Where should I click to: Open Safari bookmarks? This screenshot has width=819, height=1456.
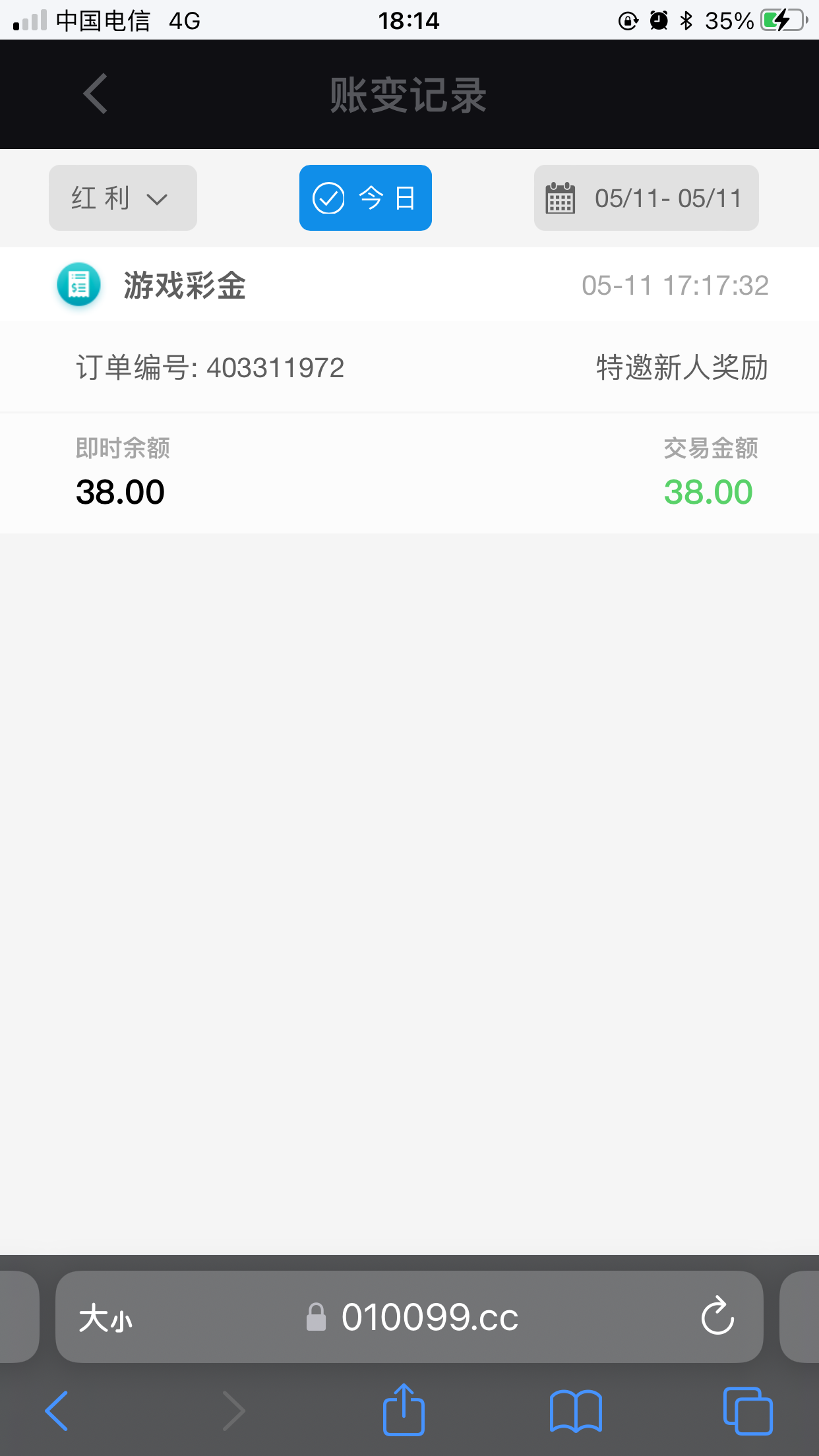pyautogui.click(x=576, y=1411)
